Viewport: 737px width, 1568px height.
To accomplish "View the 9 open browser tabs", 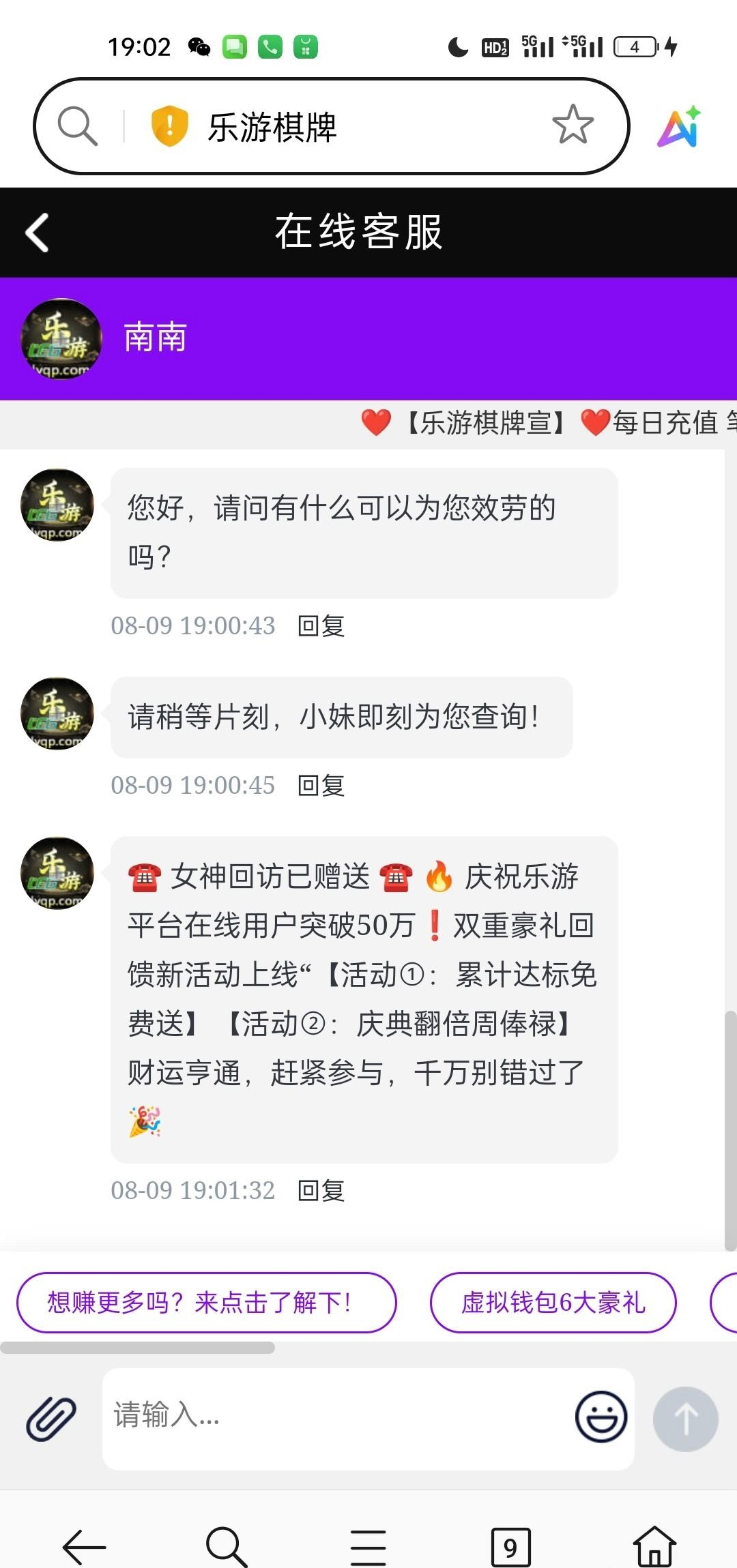I will click(x=510, y=1547).
